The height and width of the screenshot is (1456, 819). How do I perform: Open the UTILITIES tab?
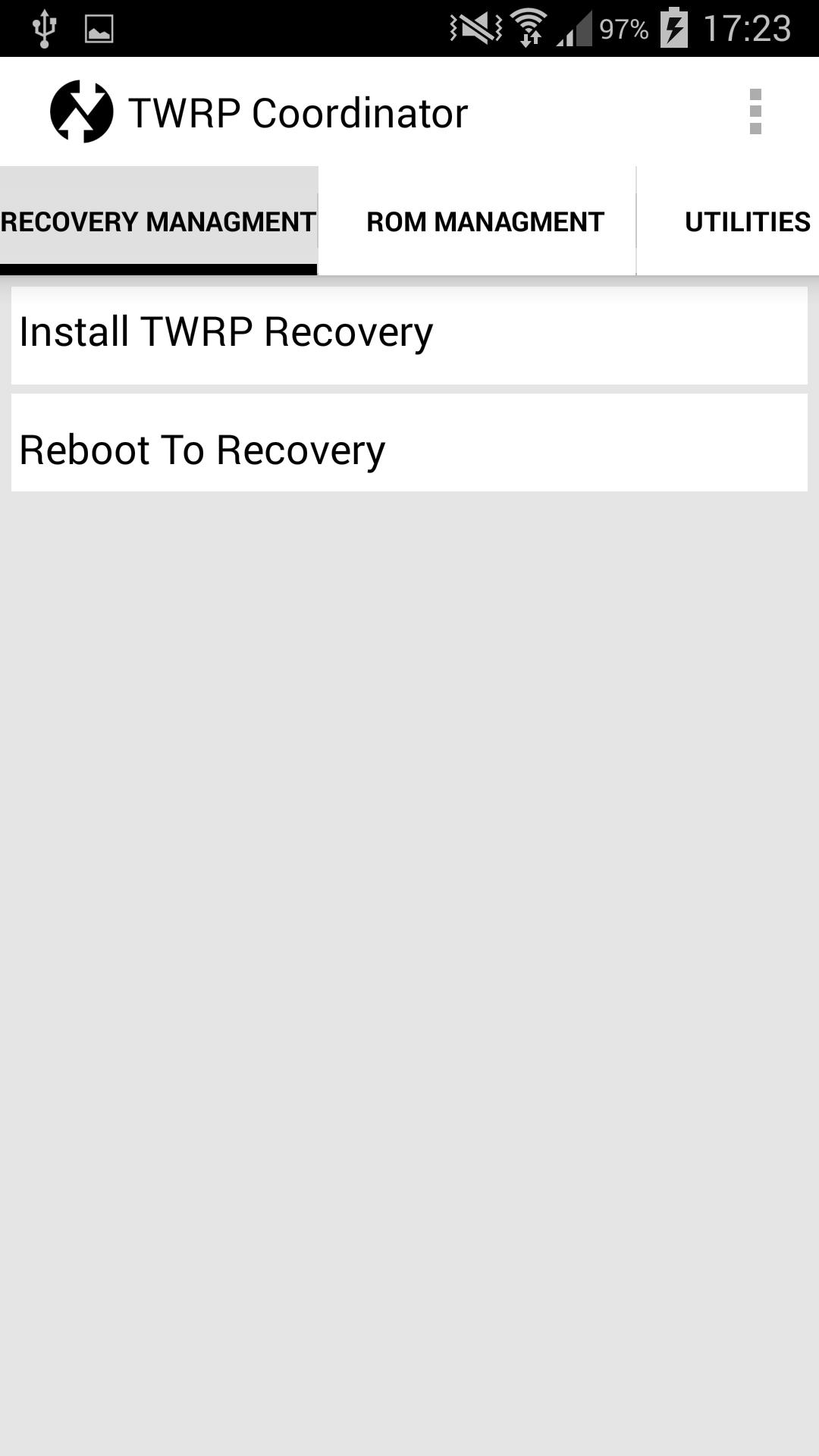(x=748, y=221)
